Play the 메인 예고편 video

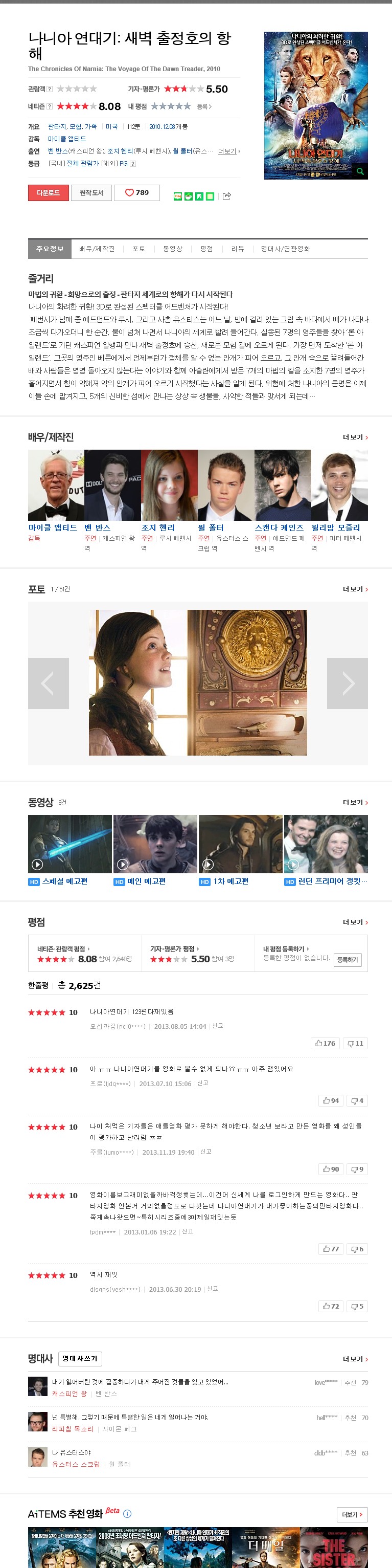pos(155,844)
